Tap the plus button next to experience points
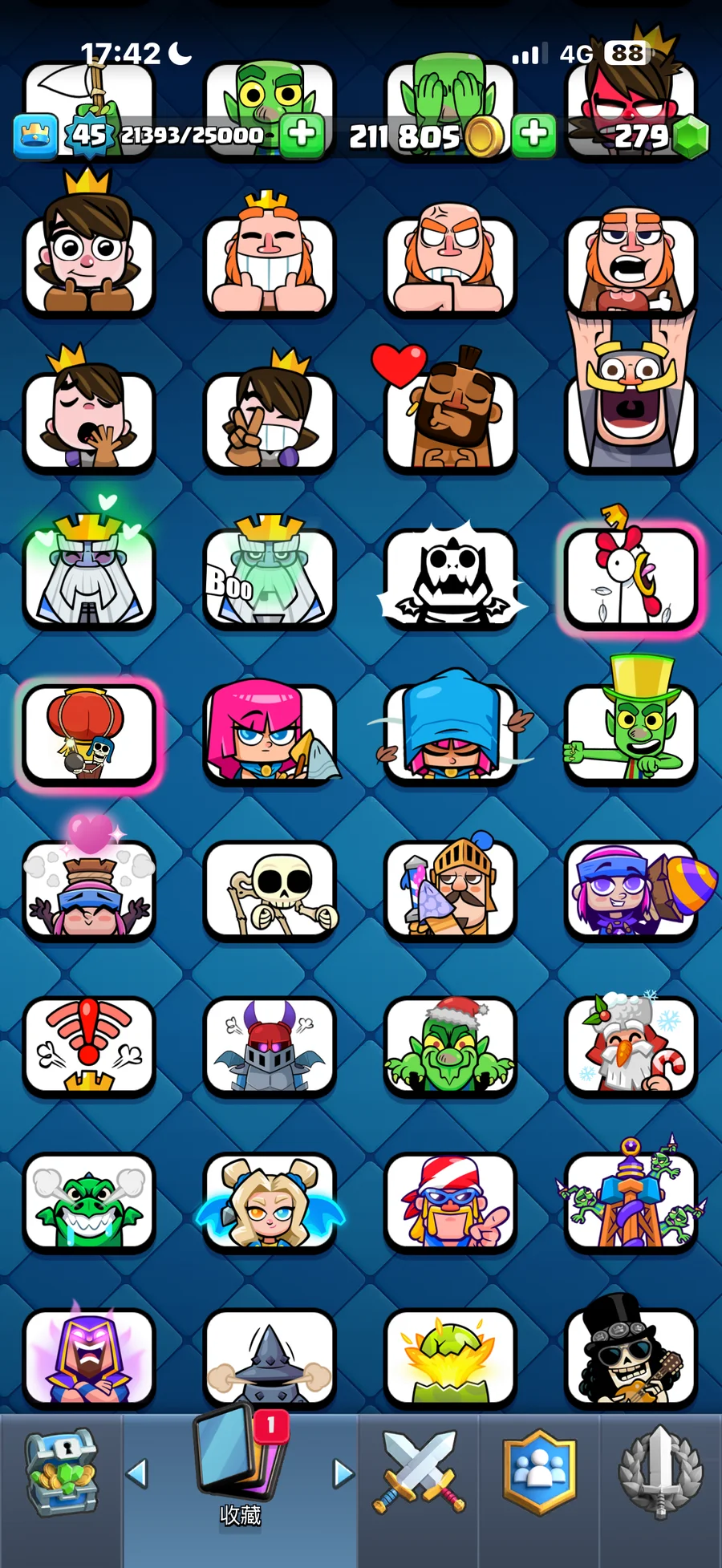Viewport: 722px width, 1568px height. point(302,135)
